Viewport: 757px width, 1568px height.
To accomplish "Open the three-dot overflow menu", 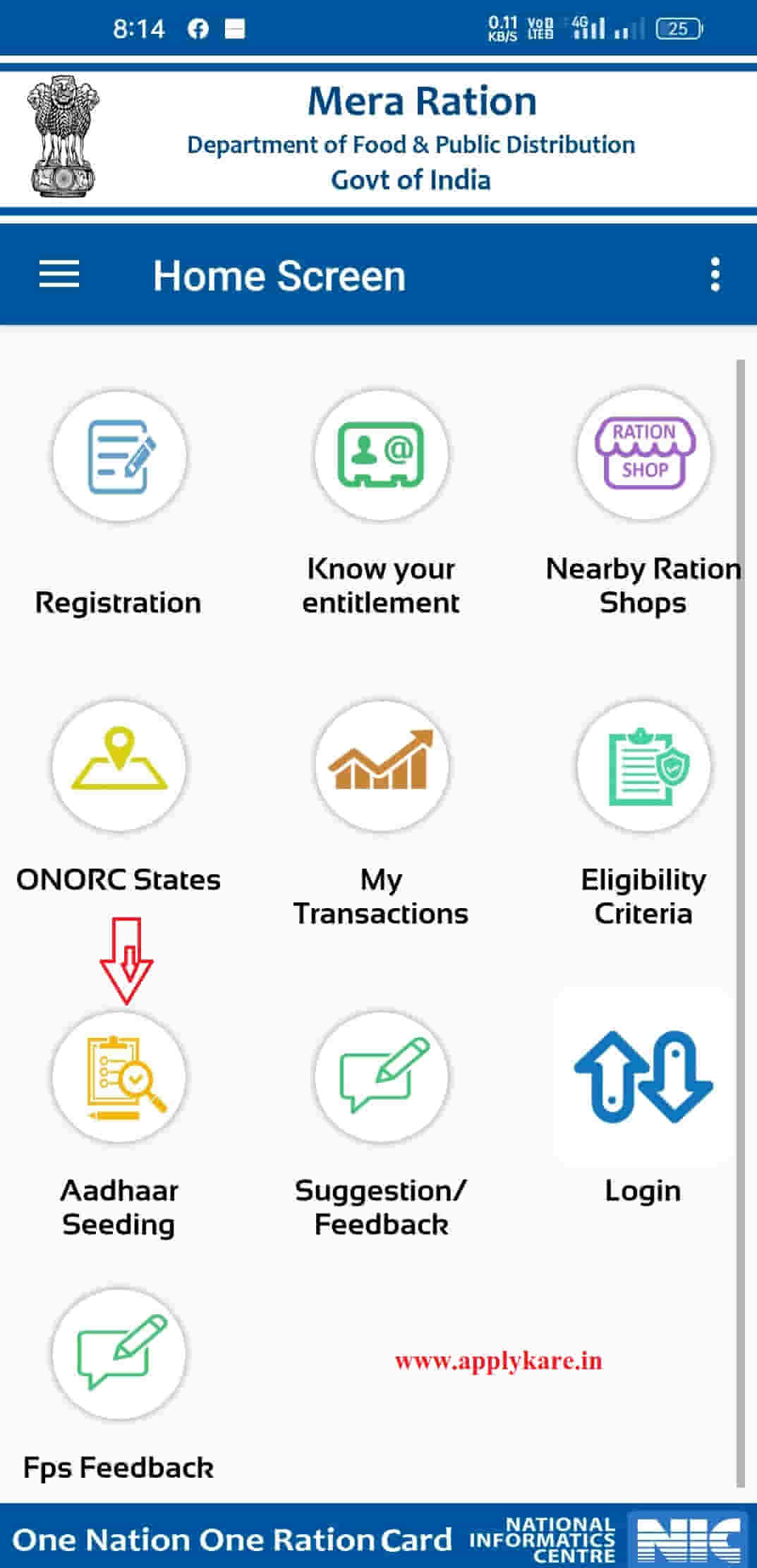I will coord(715,274).
